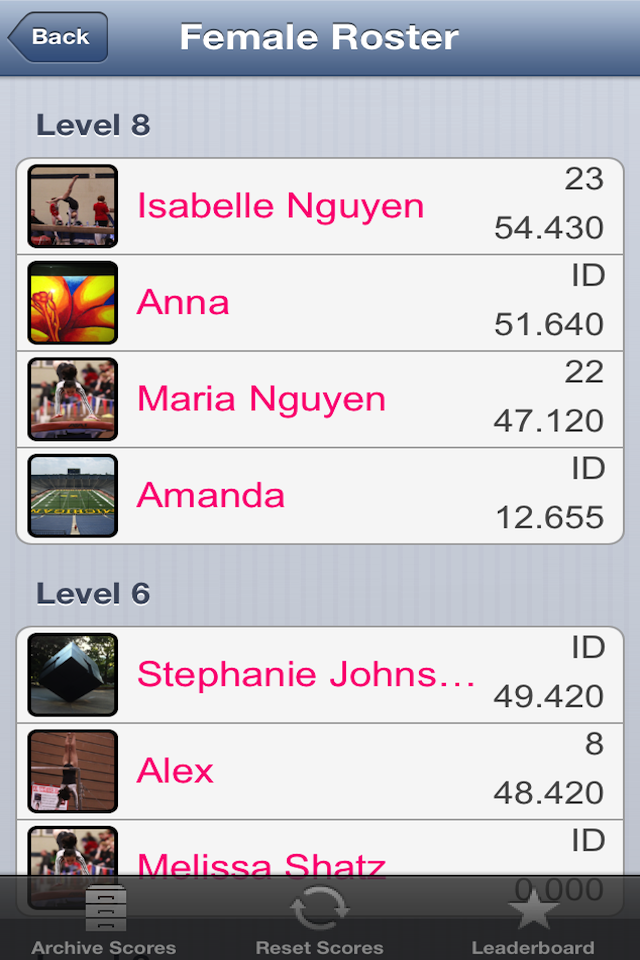Tap Archive Scores in the bottom bar
640x960 pixels.
(x=104, y=920)
